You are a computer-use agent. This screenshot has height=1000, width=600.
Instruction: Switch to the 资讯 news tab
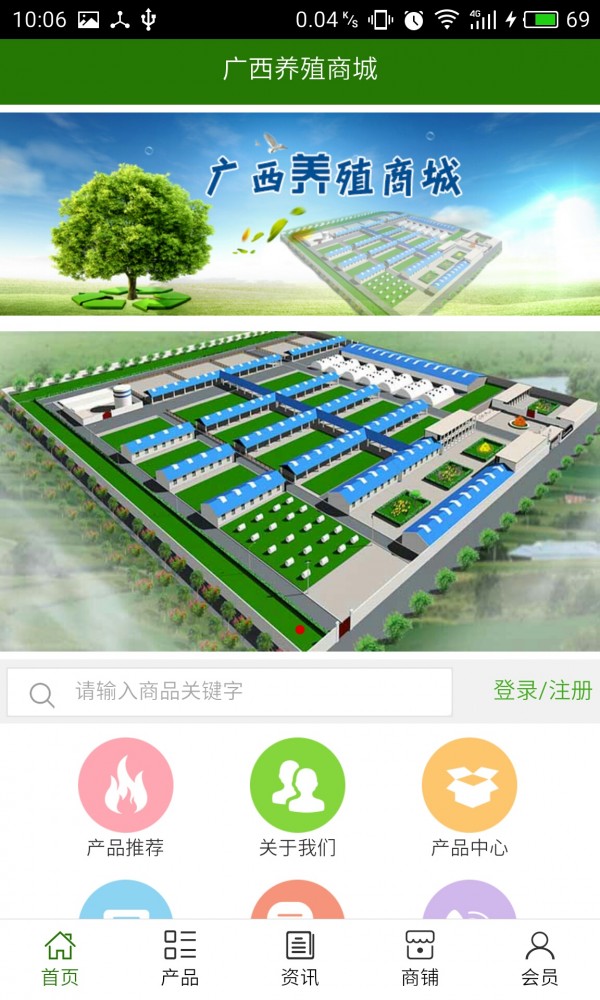300,958
